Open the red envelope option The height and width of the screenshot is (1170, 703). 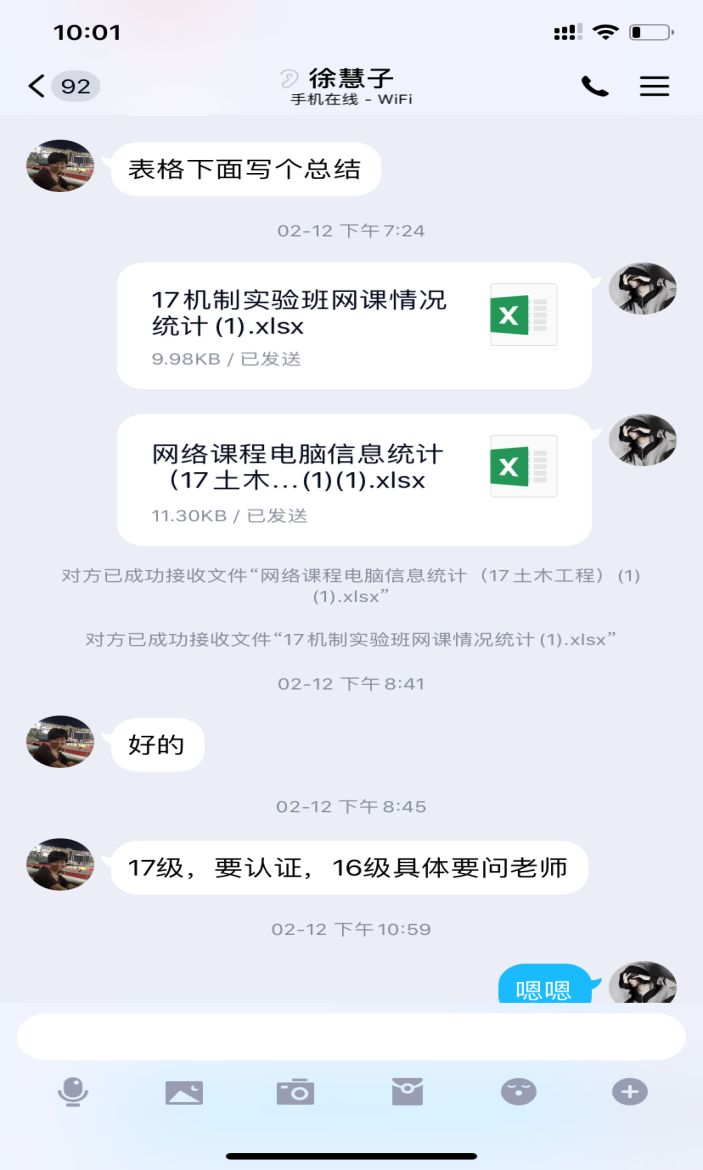pyautogui.click(x=407, y=1092)
